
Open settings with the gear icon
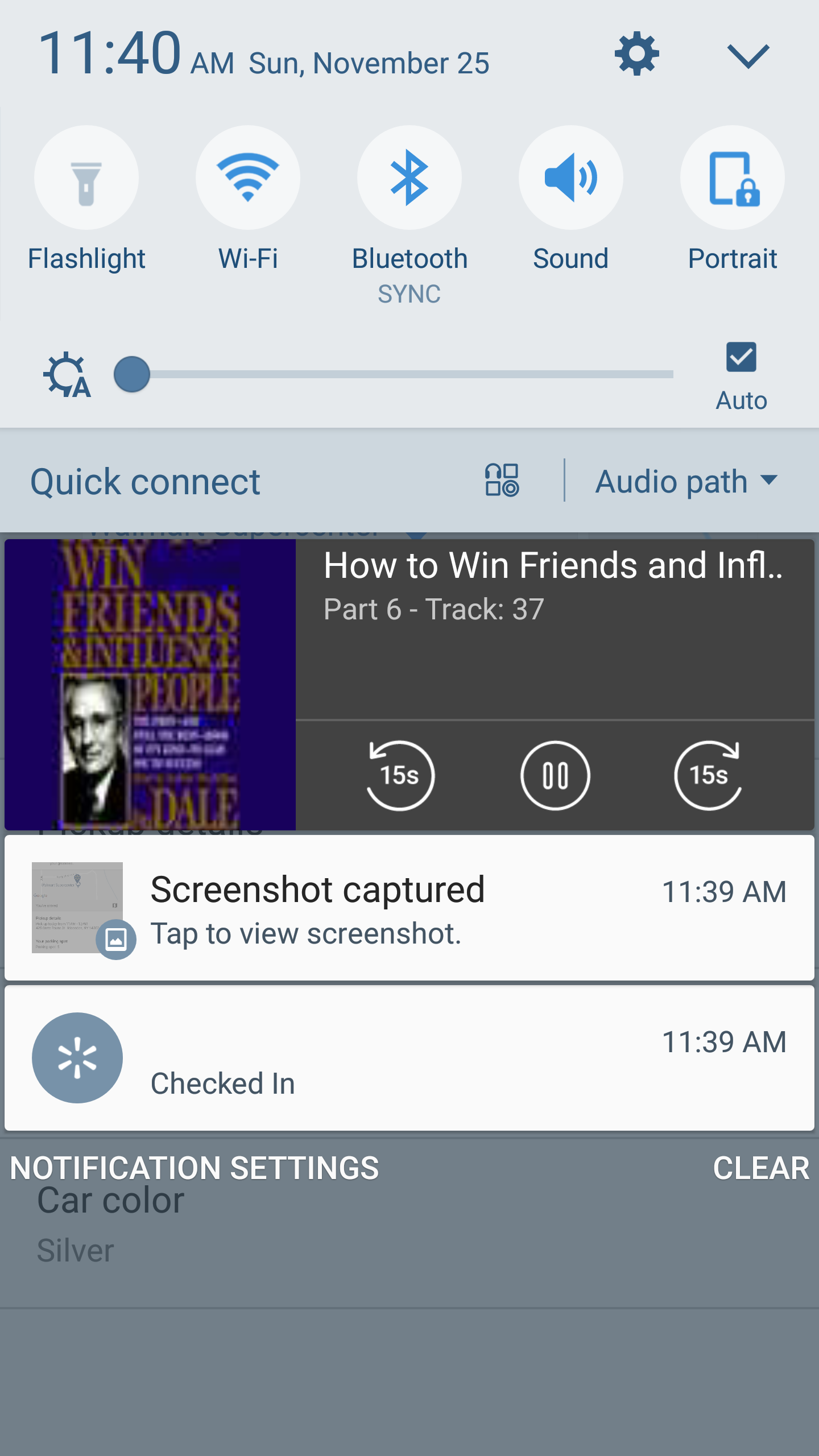coord(636,54)
